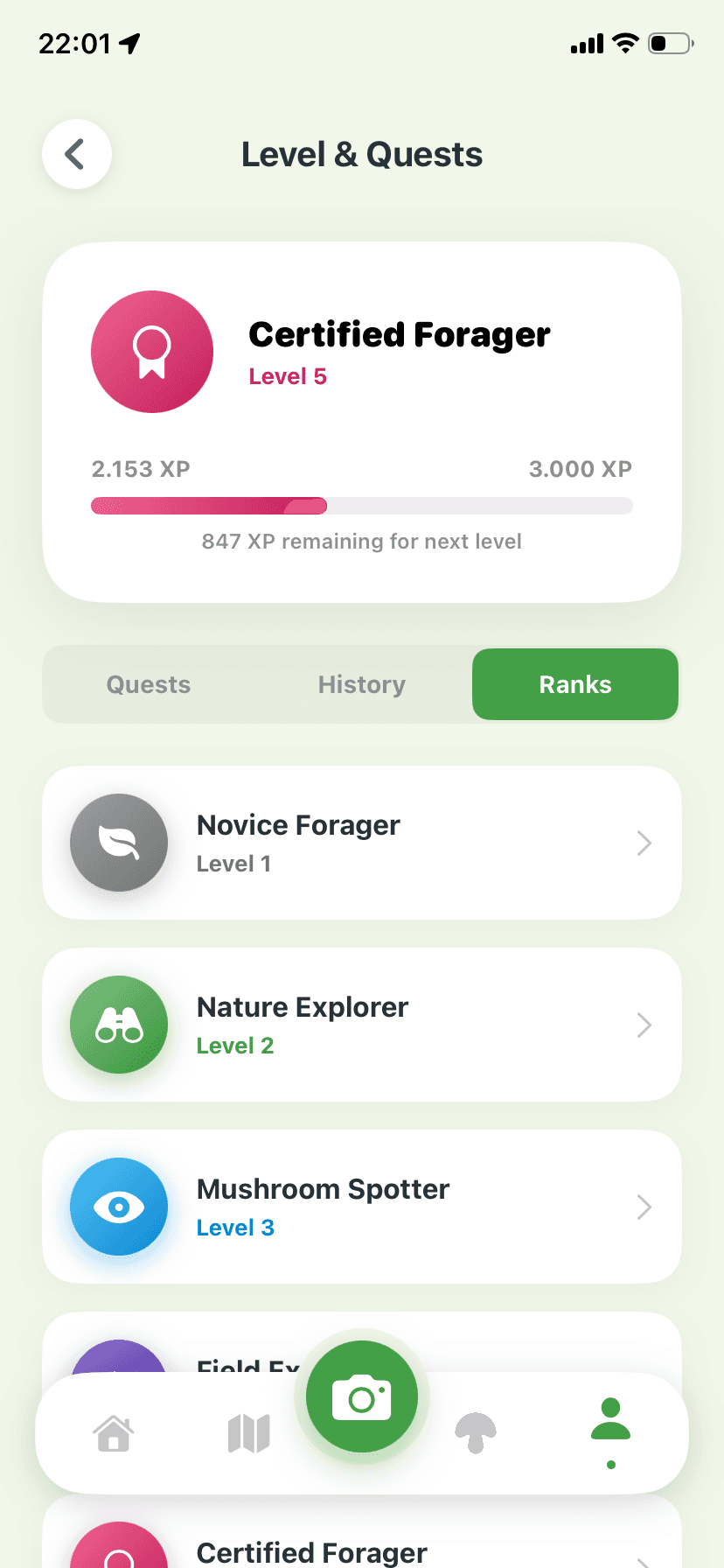Image resolution: width=724 pixels, height=1568 pixels.
Task: Switch to the History tab
Action: point(362,684)
